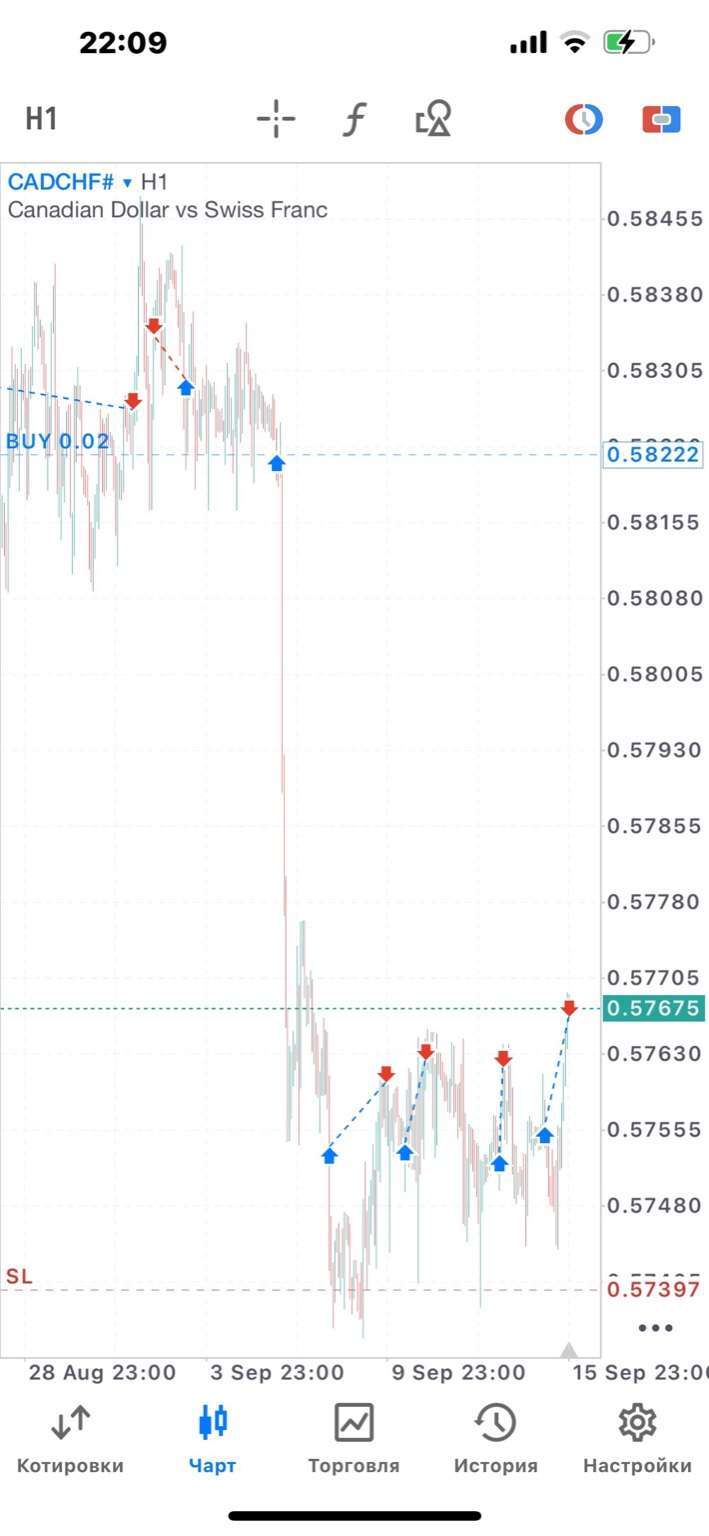Screen dimensions: 709x1536
Task: Select the BUY 0.02 order line
Action: pyautogui.click(x=57, y=442)
